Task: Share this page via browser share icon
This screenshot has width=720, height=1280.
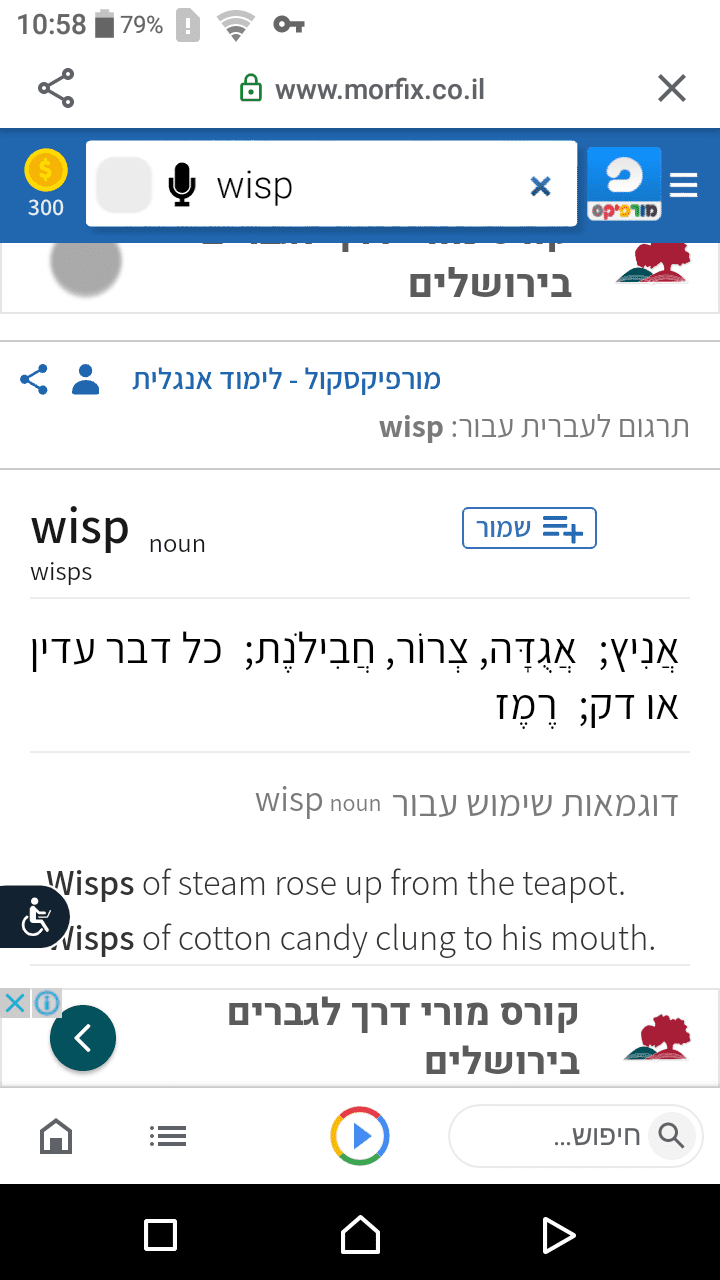Action: click(56, 89)
